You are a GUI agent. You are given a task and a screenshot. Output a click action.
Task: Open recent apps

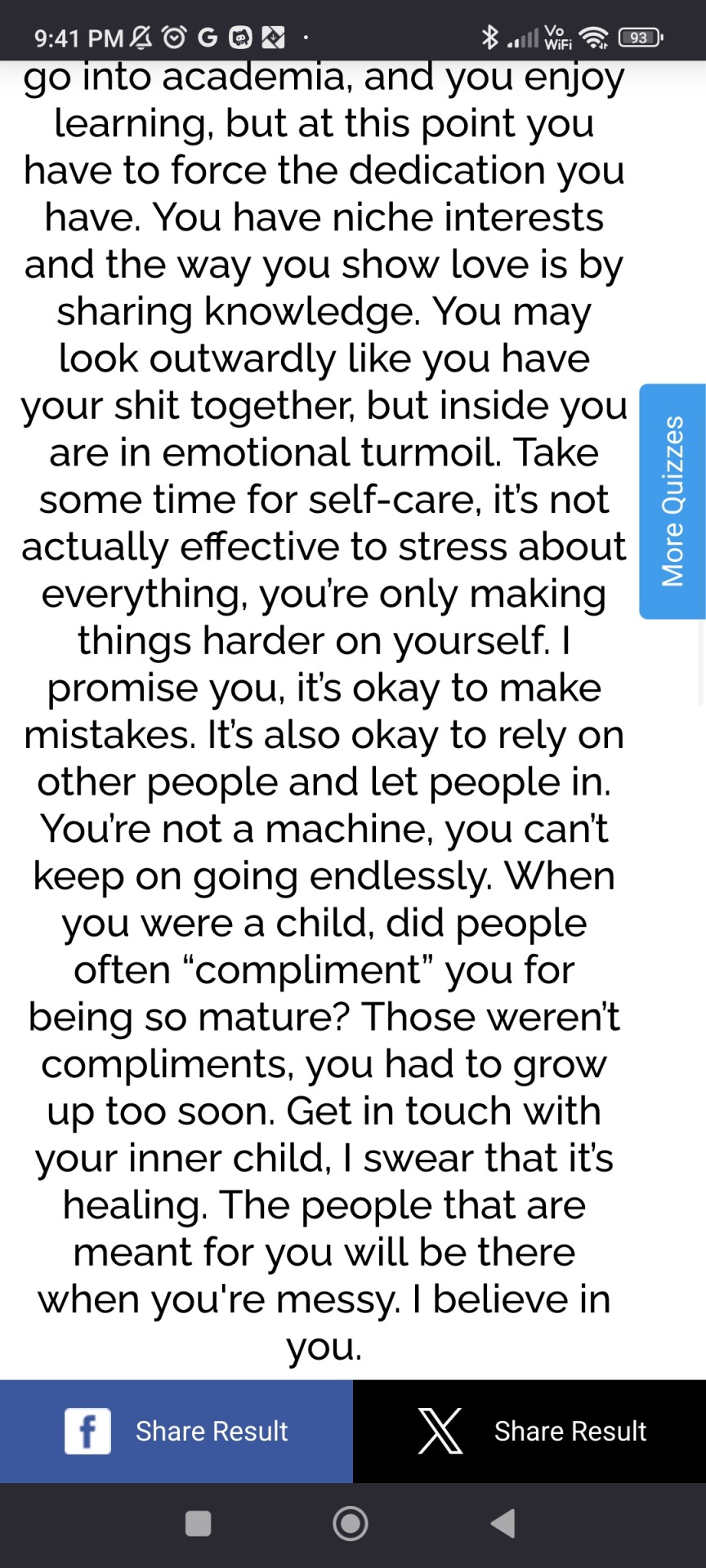(x=199, y=1523)
